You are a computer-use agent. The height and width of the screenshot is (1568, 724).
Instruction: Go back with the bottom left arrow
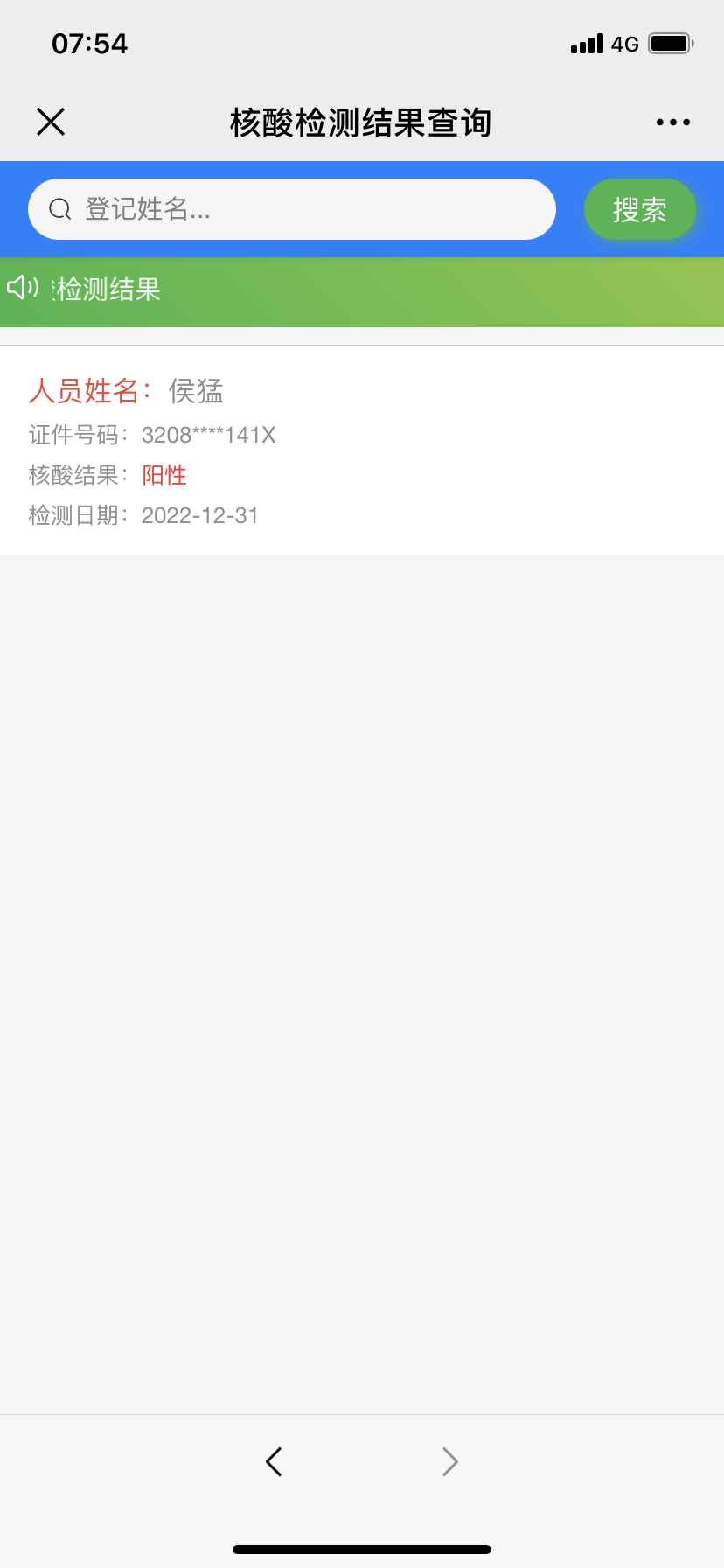[274, 1461]
